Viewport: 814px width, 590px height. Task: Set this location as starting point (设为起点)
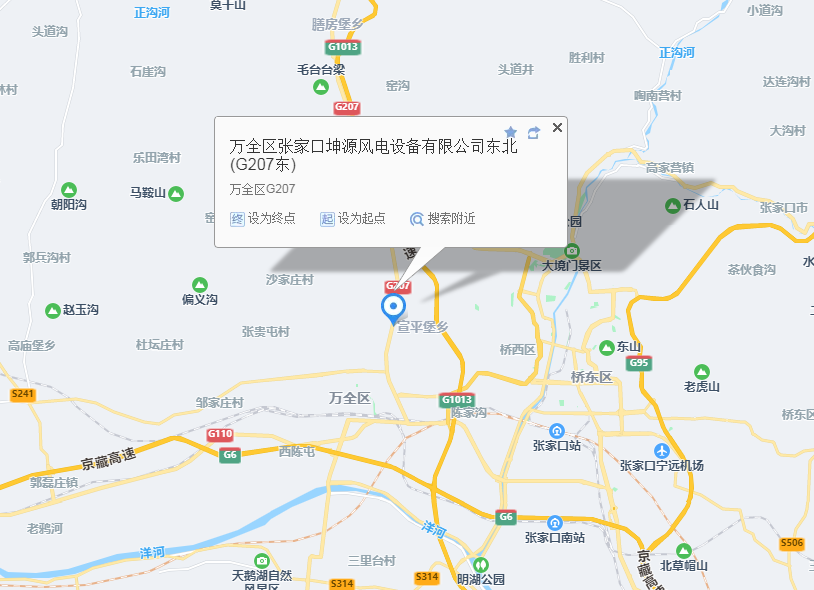coord(353,218)
